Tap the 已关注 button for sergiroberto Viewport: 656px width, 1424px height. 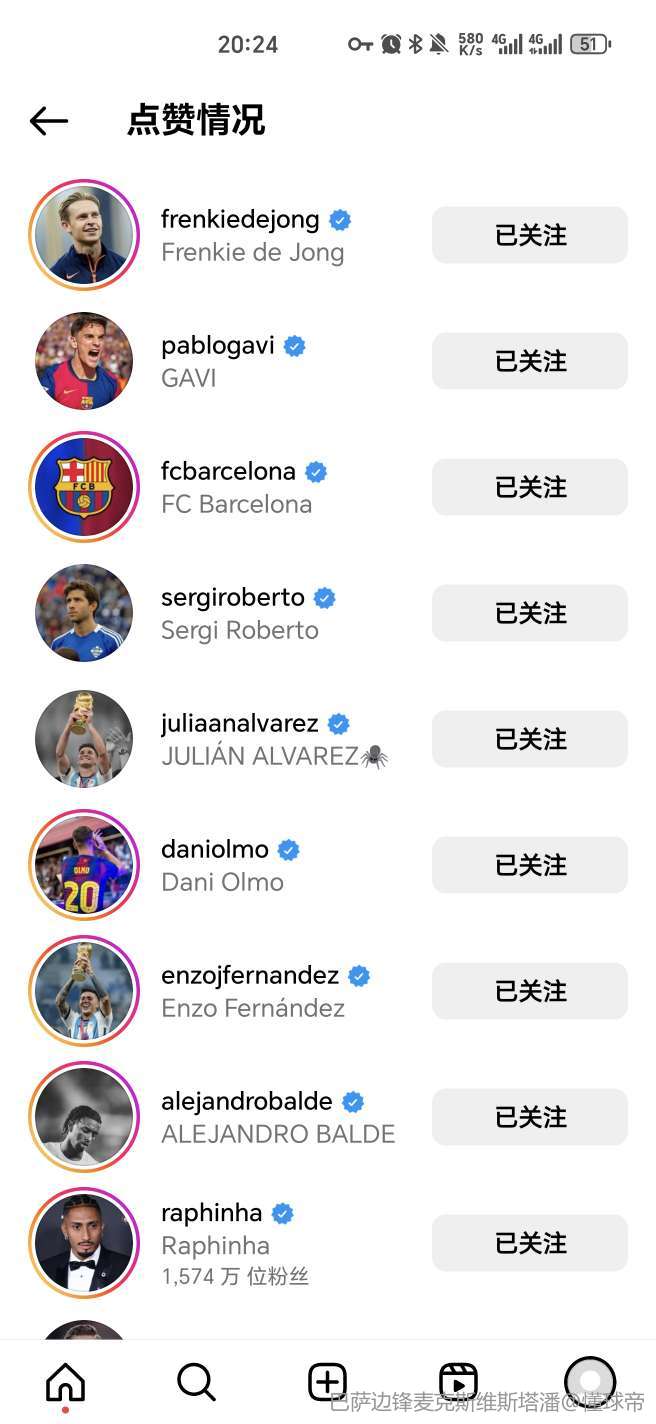[529, 613]
